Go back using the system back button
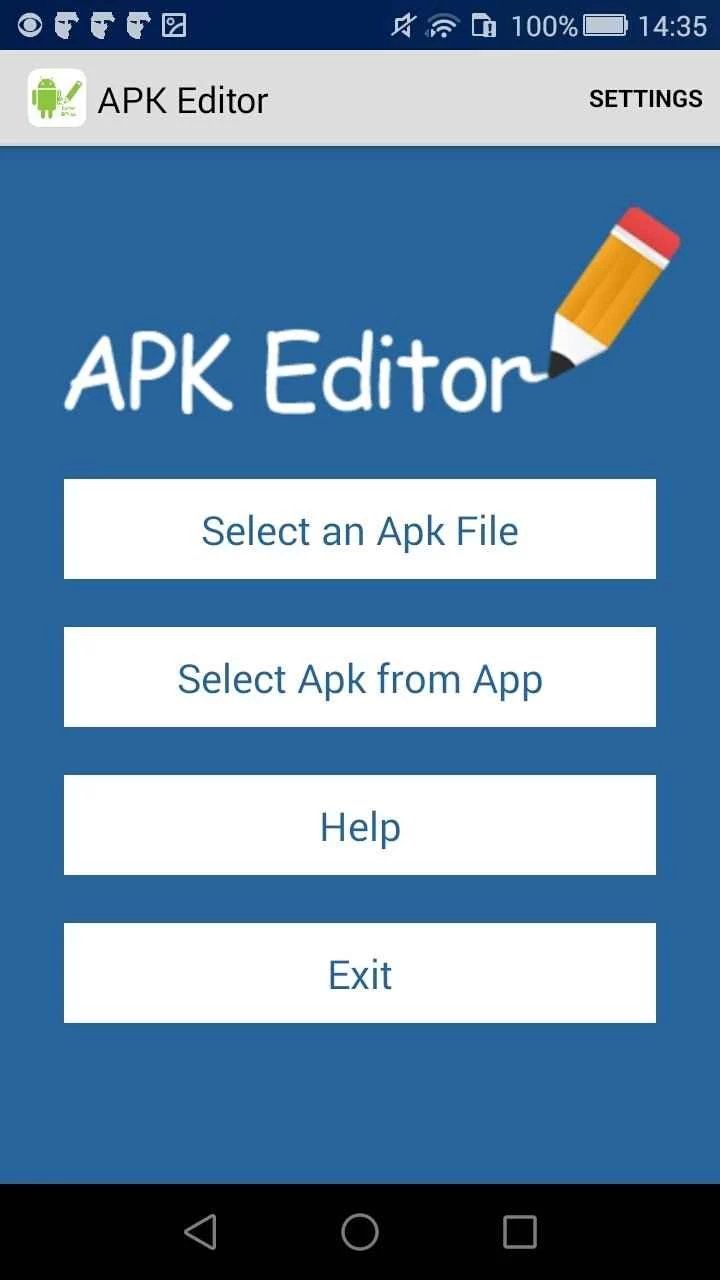This screenshot has height=1280, width=720. [x=201, y=1232]
